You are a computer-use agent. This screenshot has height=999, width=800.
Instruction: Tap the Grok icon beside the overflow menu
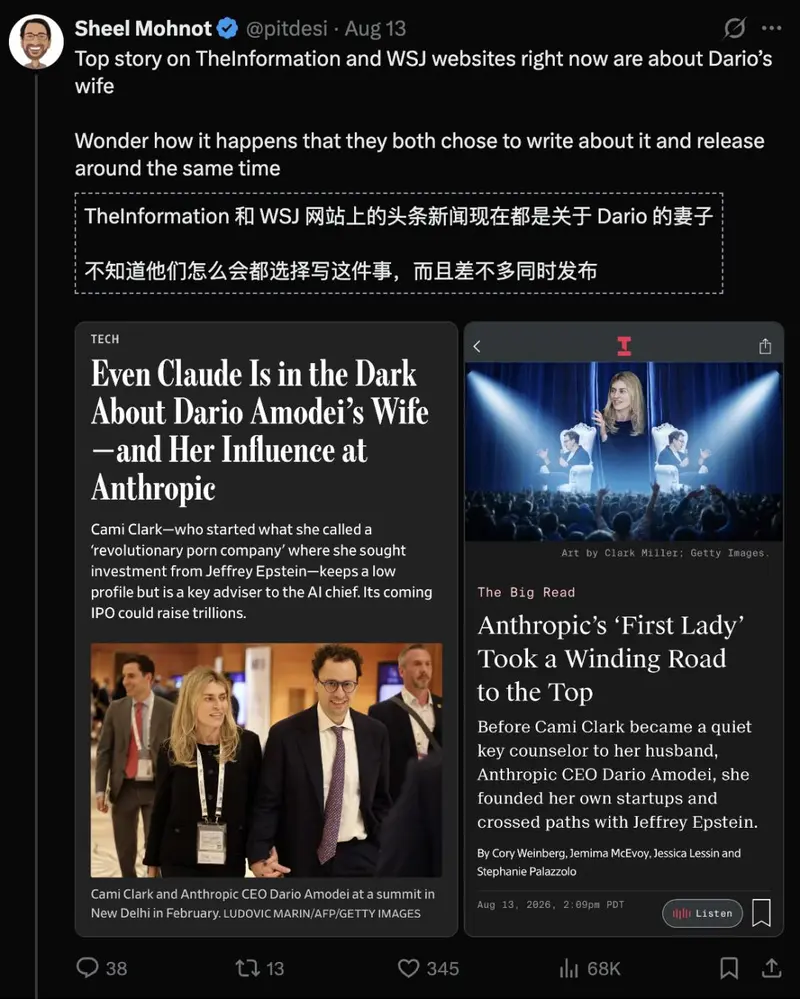[734, 28]
